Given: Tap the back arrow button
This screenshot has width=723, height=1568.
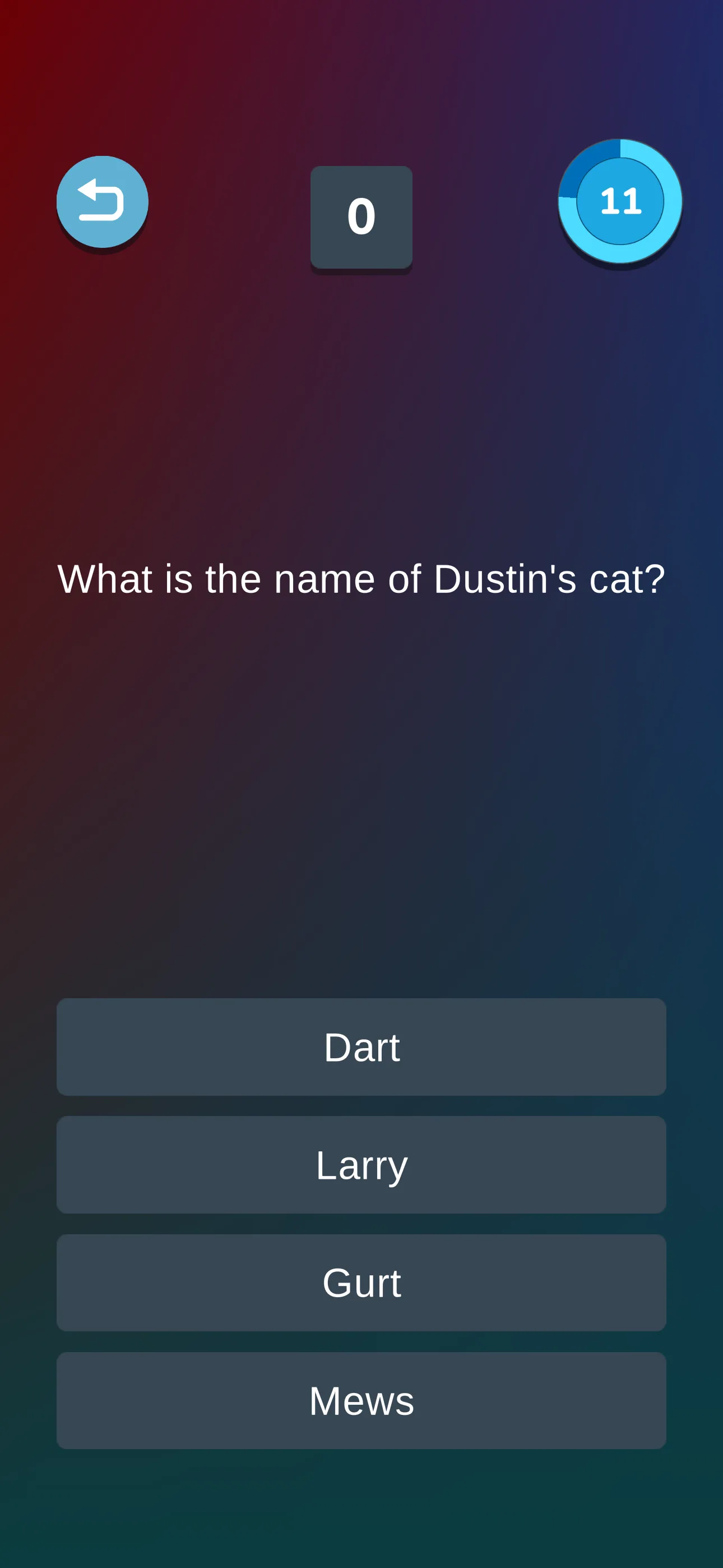Looking at the screenshot, I should click(x=102, y=201).
